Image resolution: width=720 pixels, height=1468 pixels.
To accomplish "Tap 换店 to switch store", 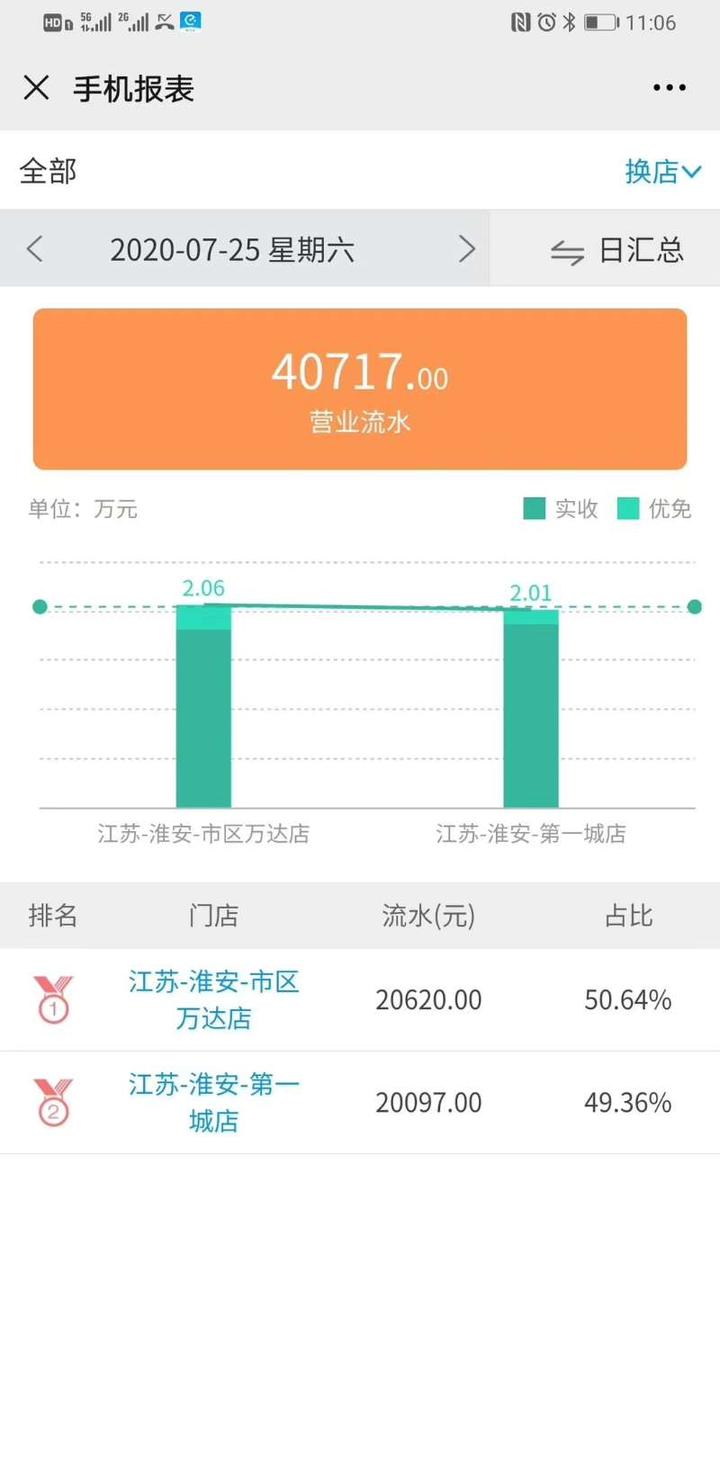I will (x=663, y=171).
